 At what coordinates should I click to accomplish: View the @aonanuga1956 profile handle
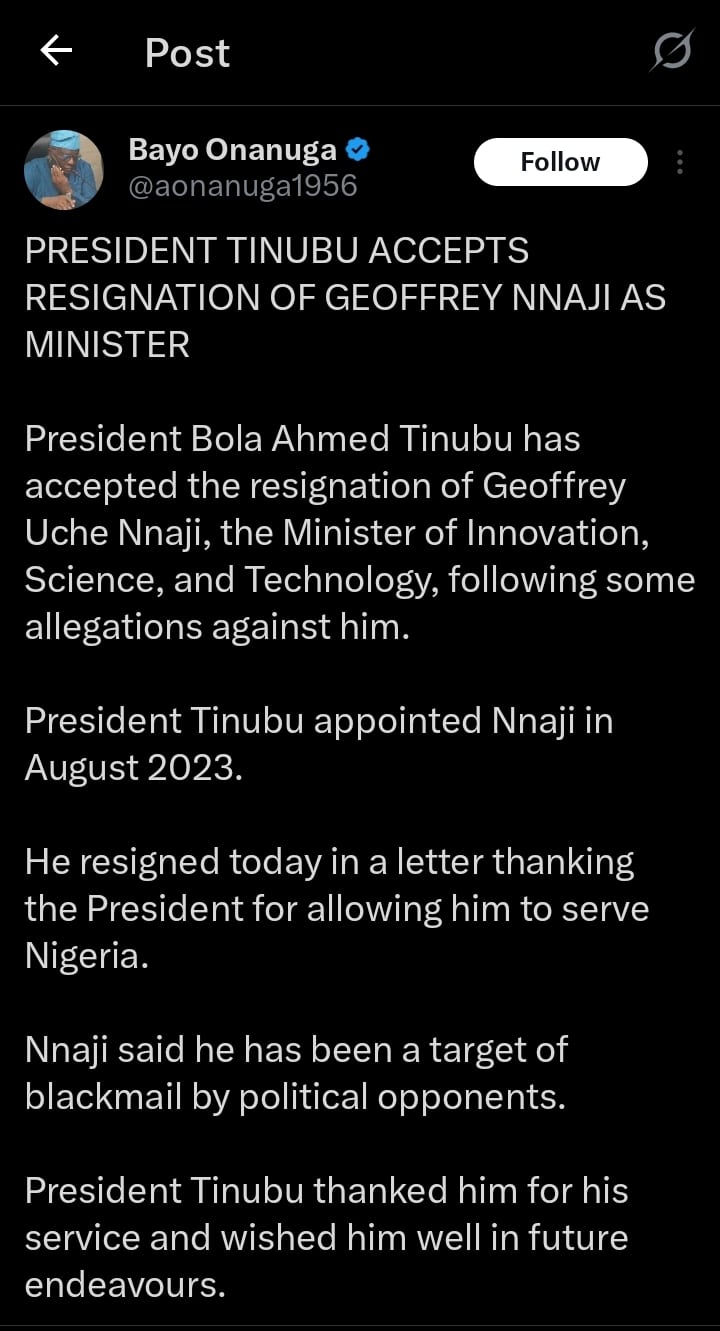pyautogui.click(x=243, y=186)
